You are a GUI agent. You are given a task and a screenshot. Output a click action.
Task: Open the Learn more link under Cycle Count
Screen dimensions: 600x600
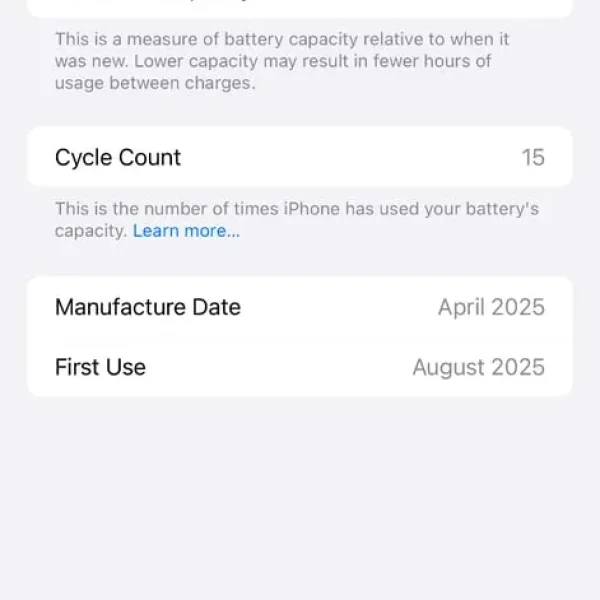(x=186, y=231)
